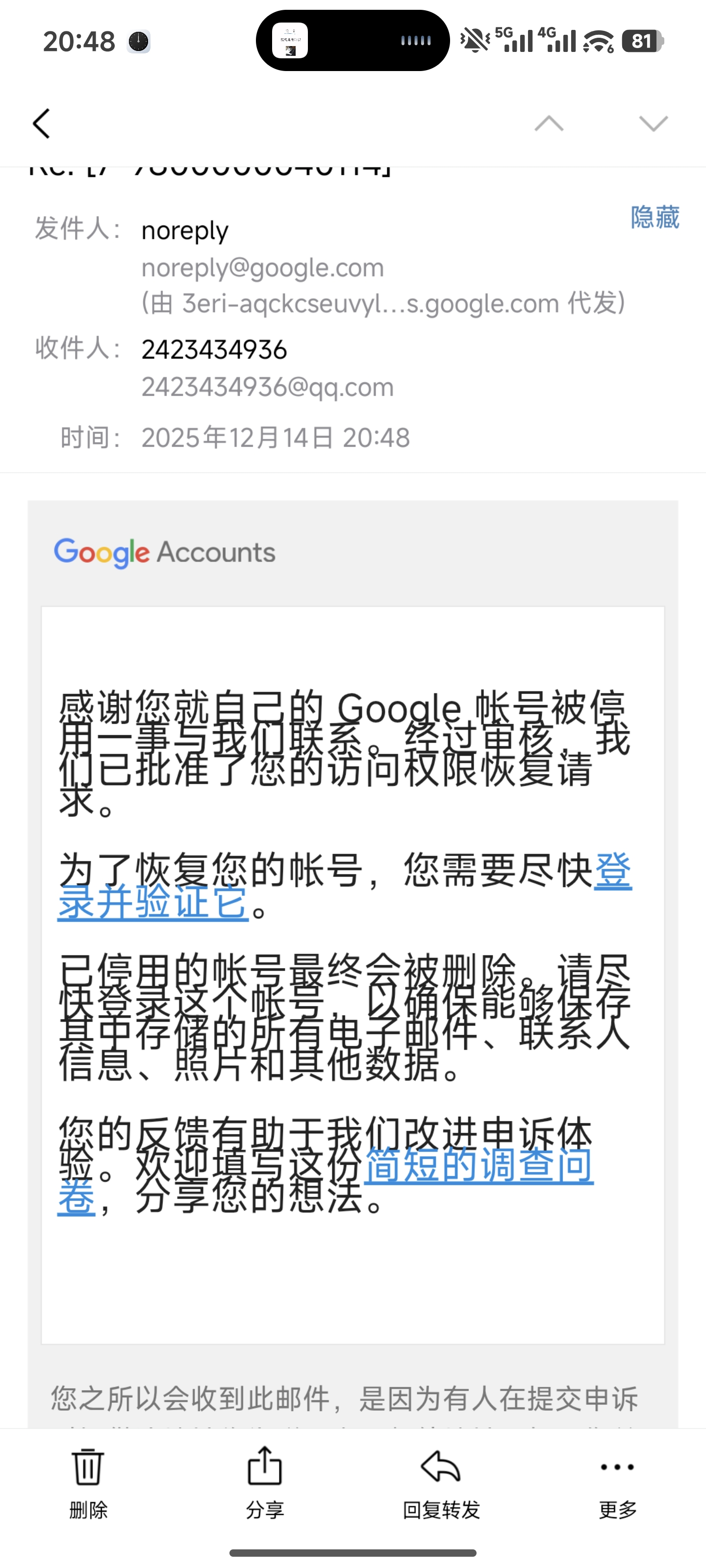Share this email via 分享

(264, 1483)
